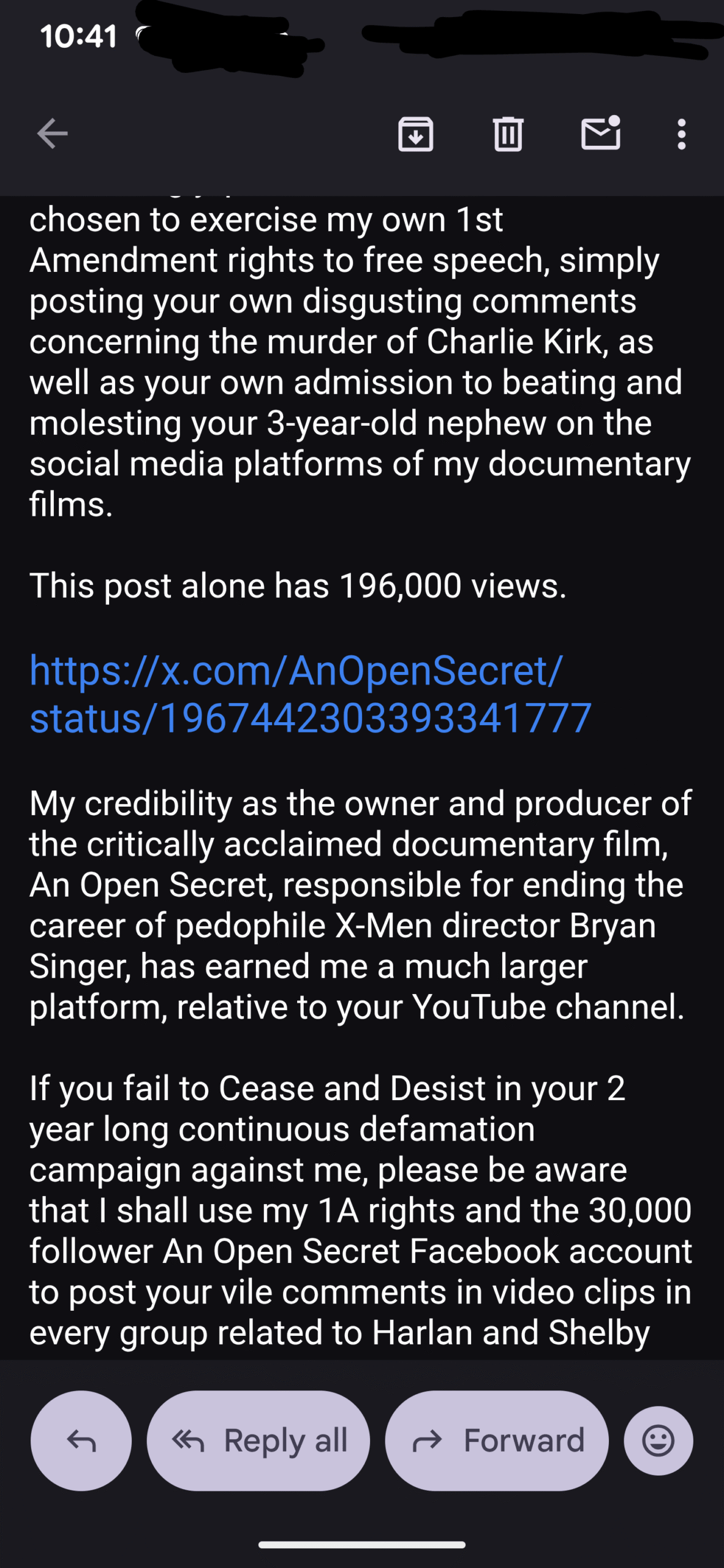Reply to this email

tap(81, 1440)
